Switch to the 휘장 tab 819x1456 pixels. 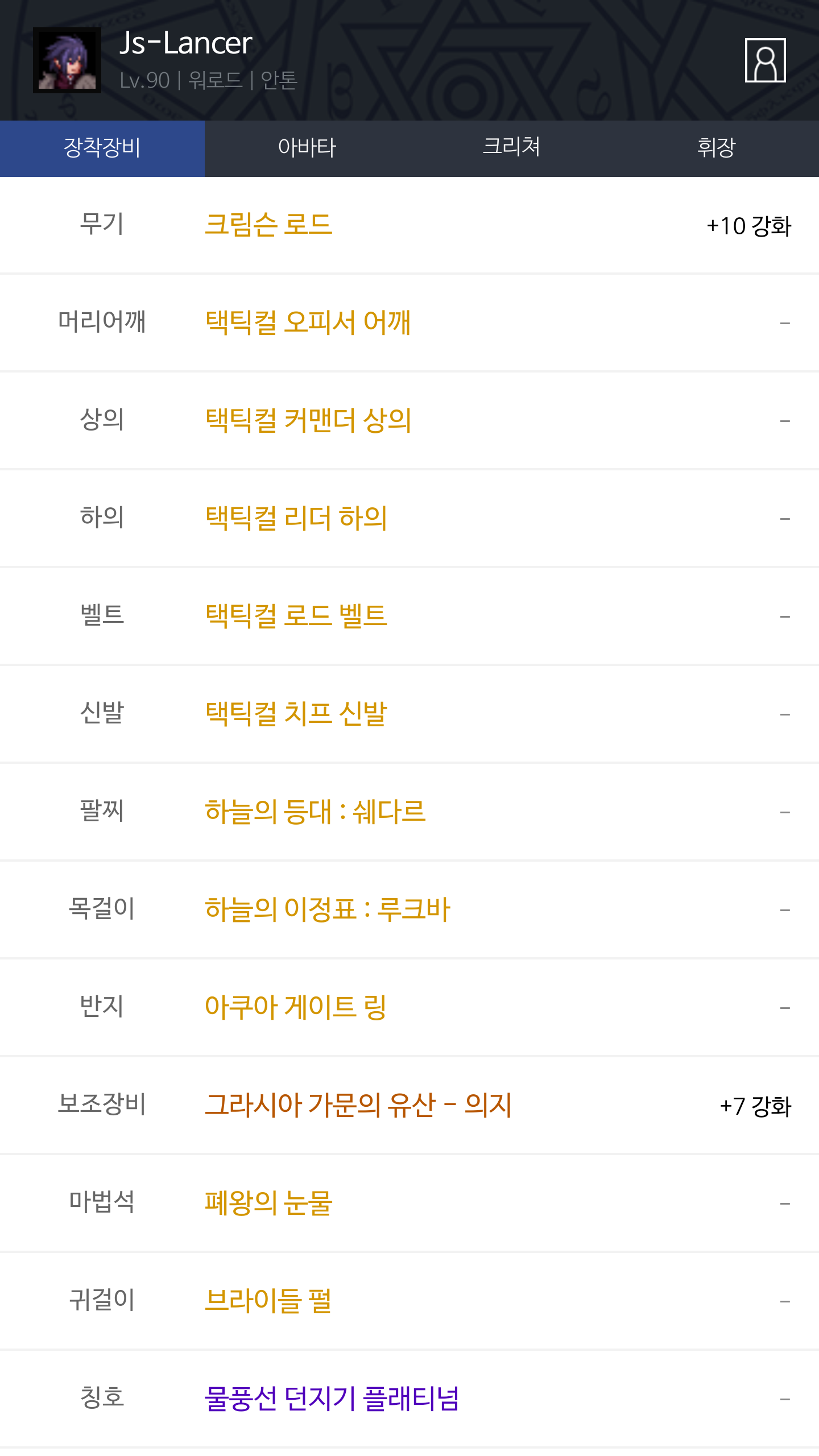[x=717, y=148]
